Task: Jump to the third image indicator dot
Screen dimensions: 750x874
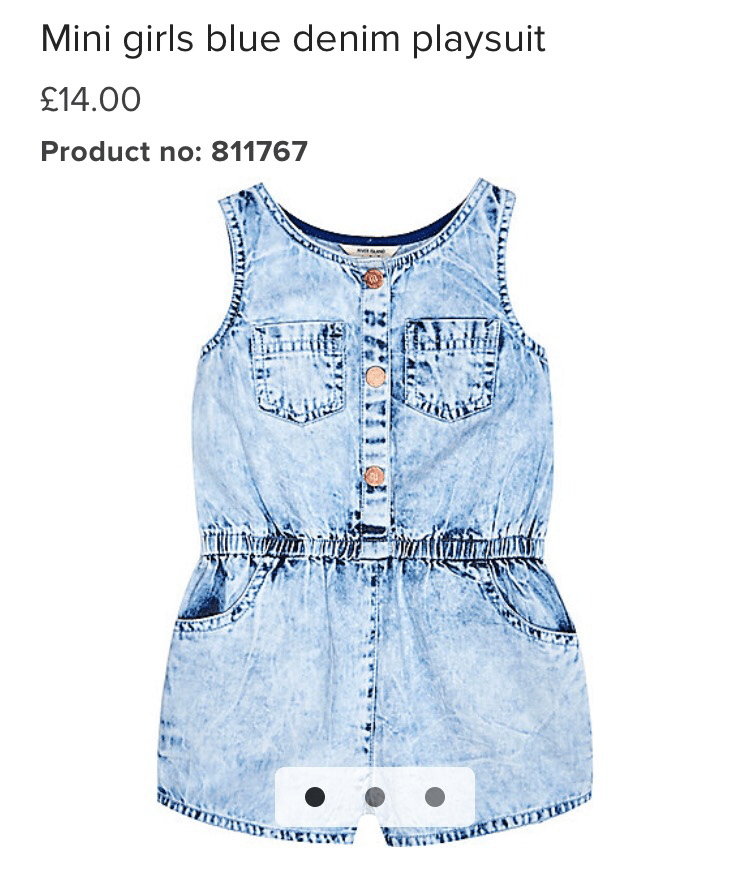Action: (x=435, y=797)
